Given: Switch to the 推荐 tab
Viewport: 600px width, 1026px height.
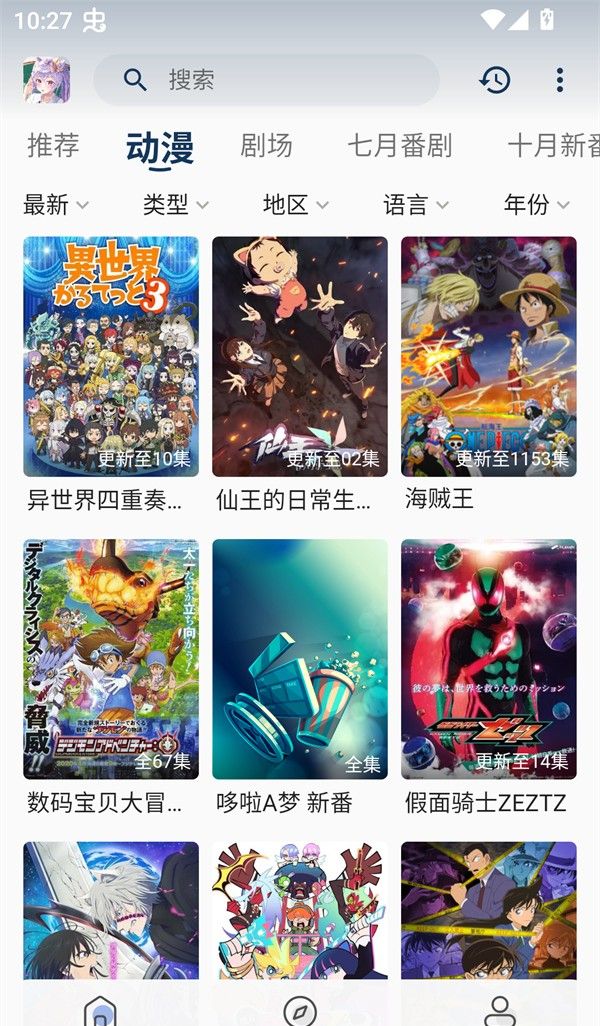Looking at the screenshot, I should (53, 146).
